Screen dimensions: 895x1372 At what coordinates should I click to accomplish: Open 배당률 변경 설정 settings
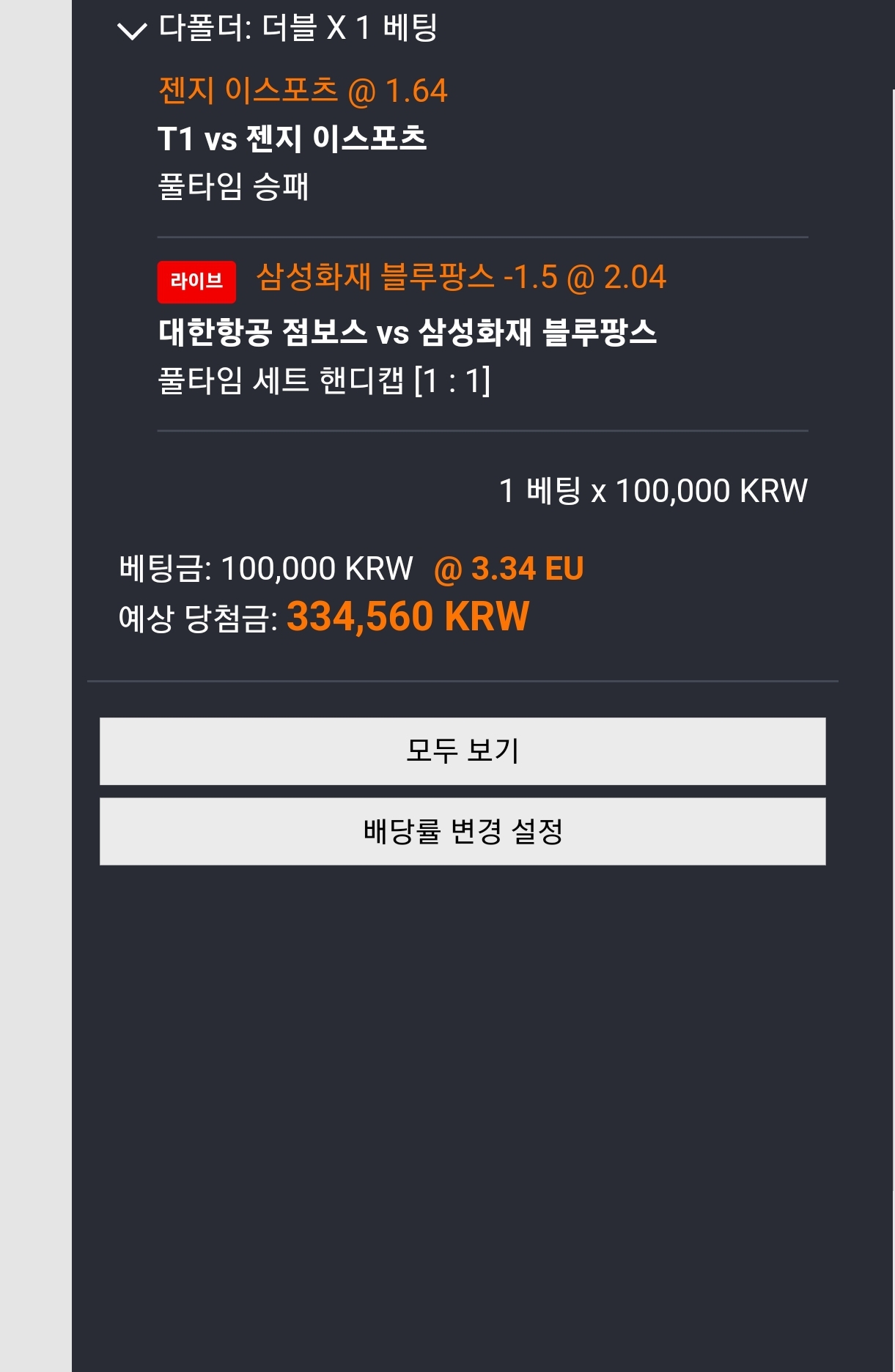463,831
